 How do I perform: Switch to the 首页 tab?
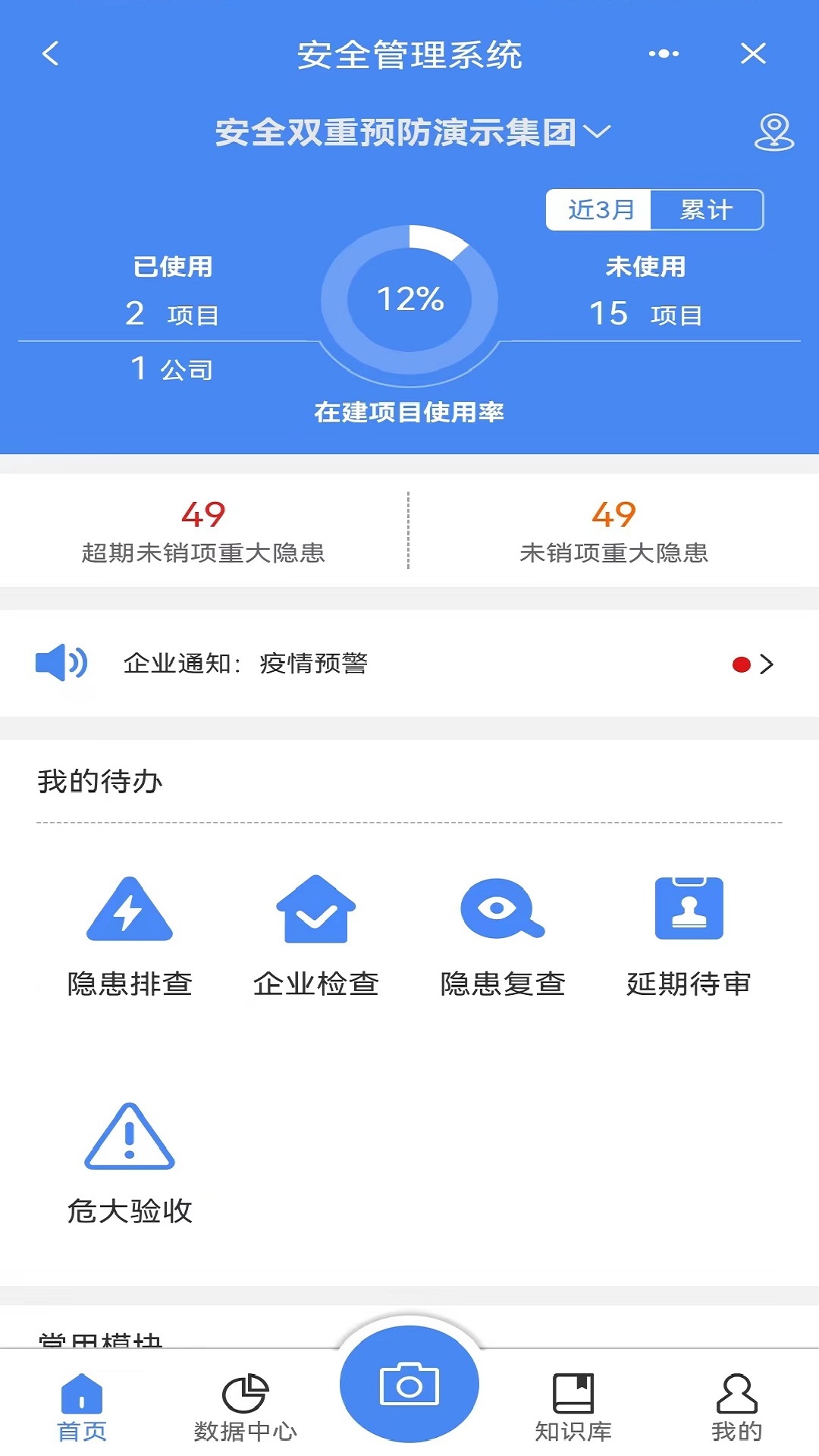[82, 1407]
